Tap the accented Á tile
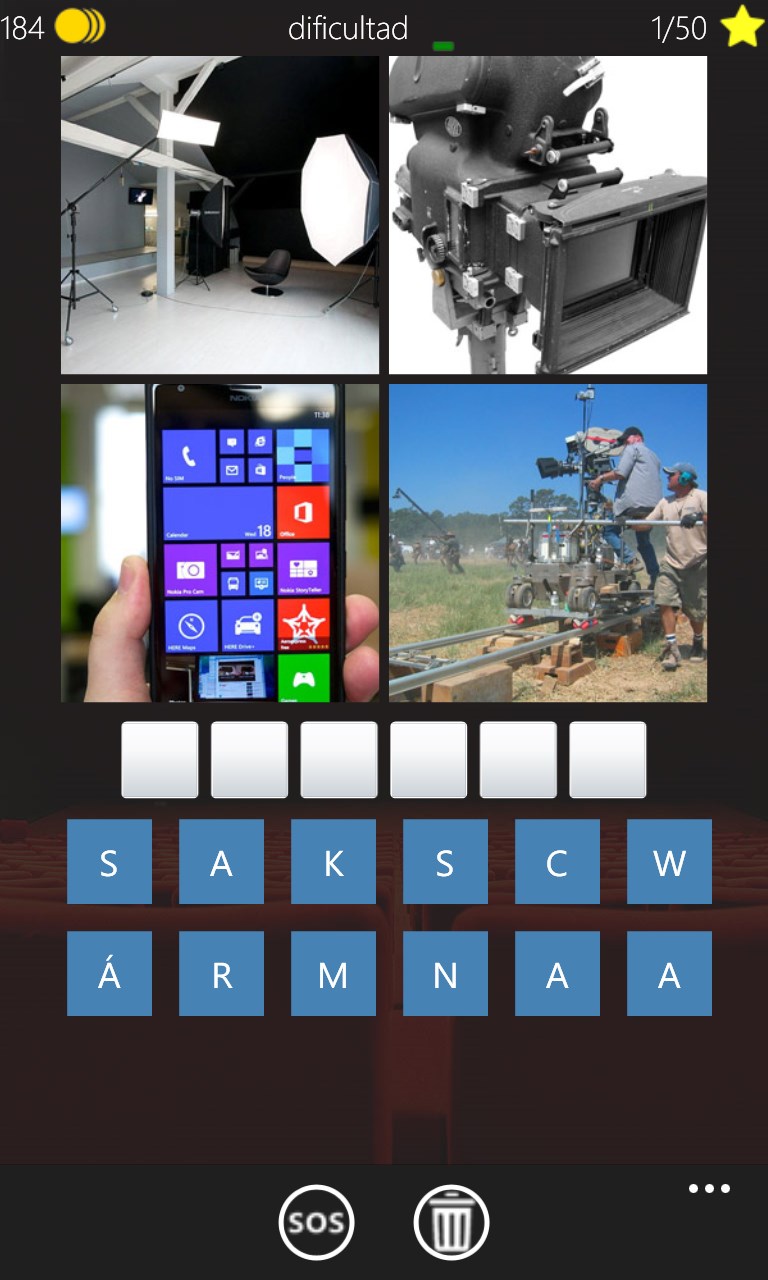The image size is (768, 1280). pyautogui.click(x=109, y=974)
